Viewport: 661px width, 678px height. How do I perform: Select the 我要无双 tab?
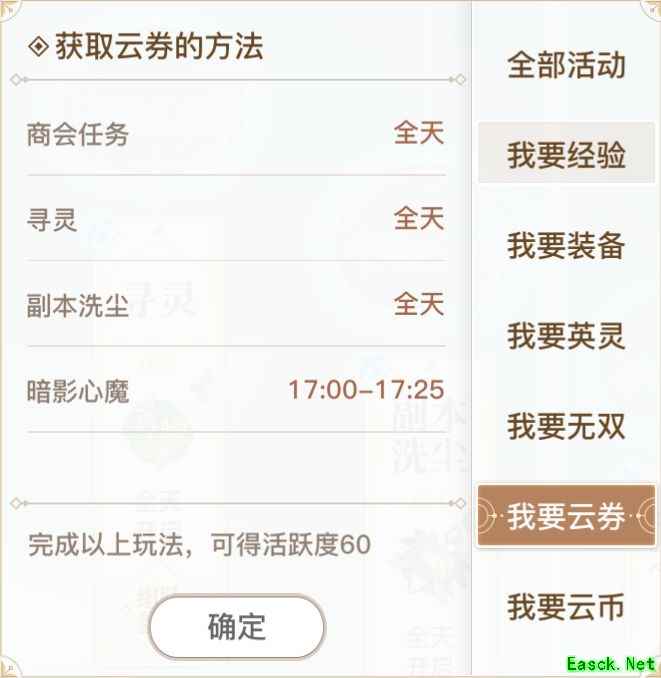[566, 426]
